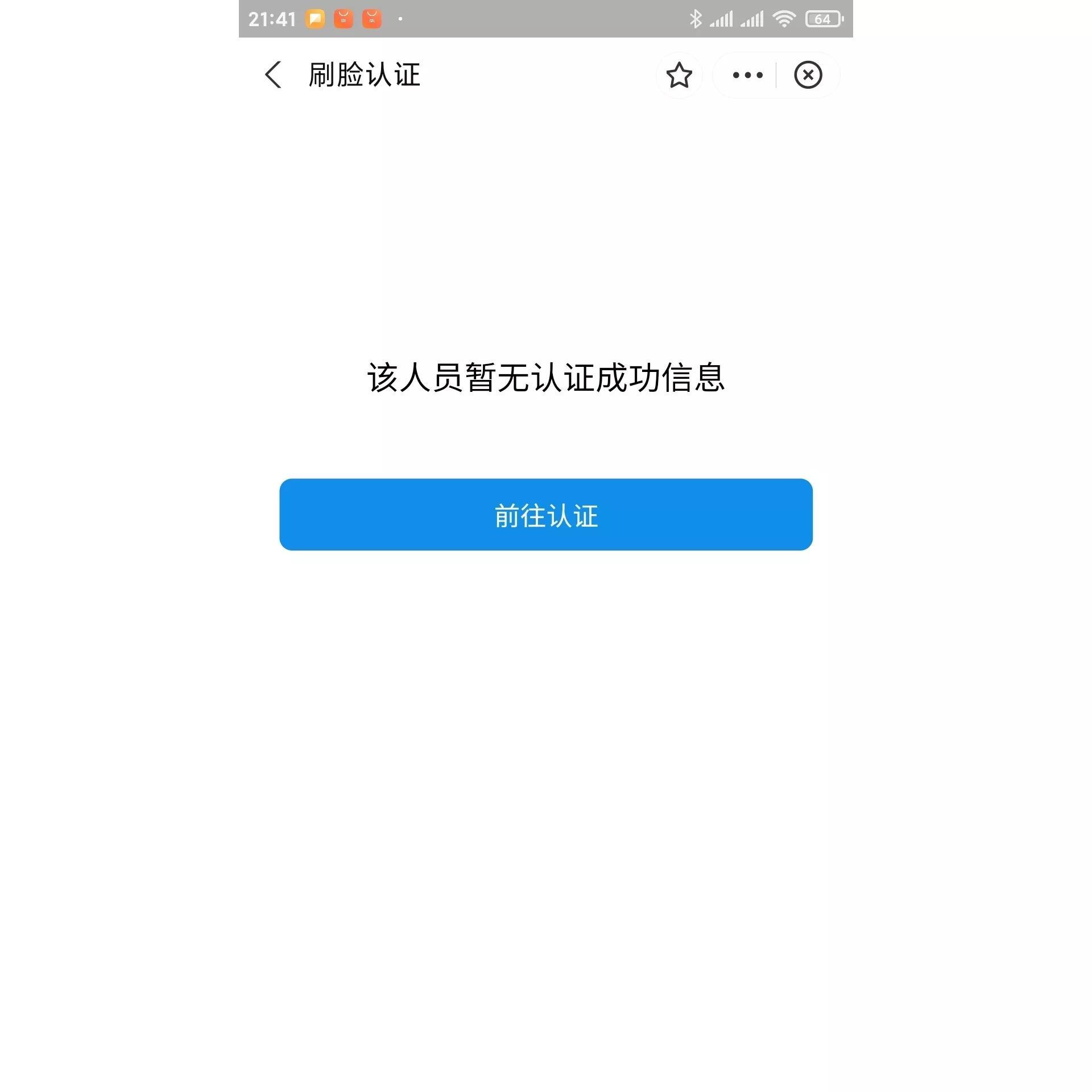Image resolution: width=1092 pixels, height=1092 pixels.
Task: Tap the blue 前往认证 button
Action: [x=545, y=514]
